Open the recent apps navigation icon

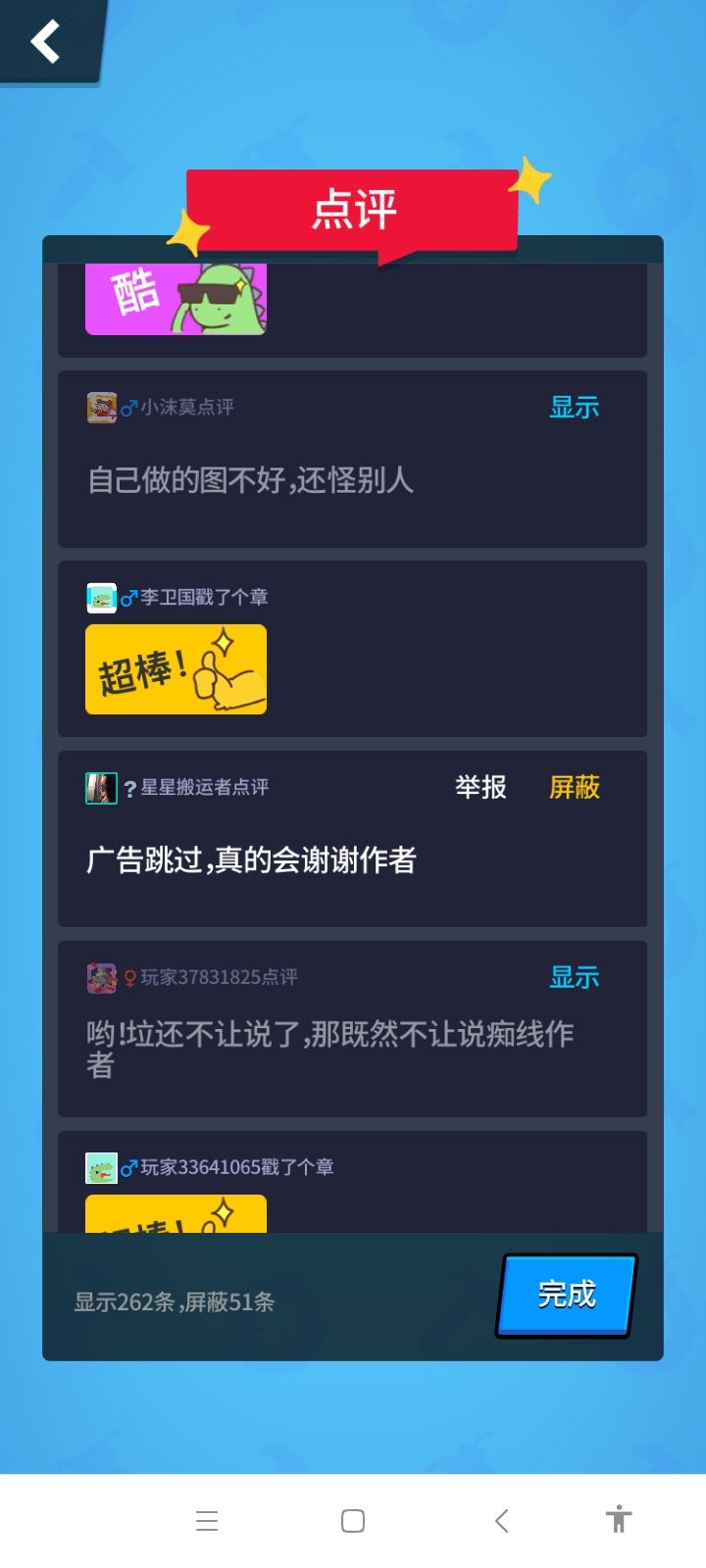[206, 1520]
